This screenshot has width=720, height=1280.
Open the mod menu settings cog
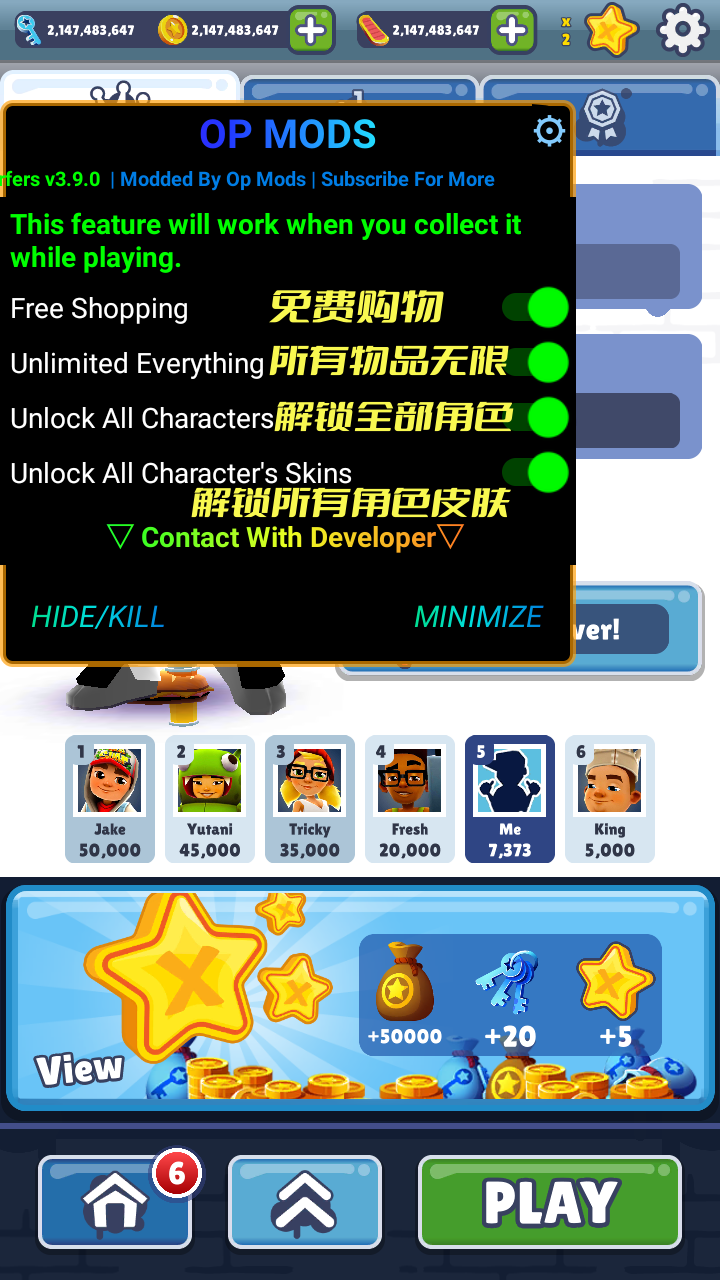point(549,131)
